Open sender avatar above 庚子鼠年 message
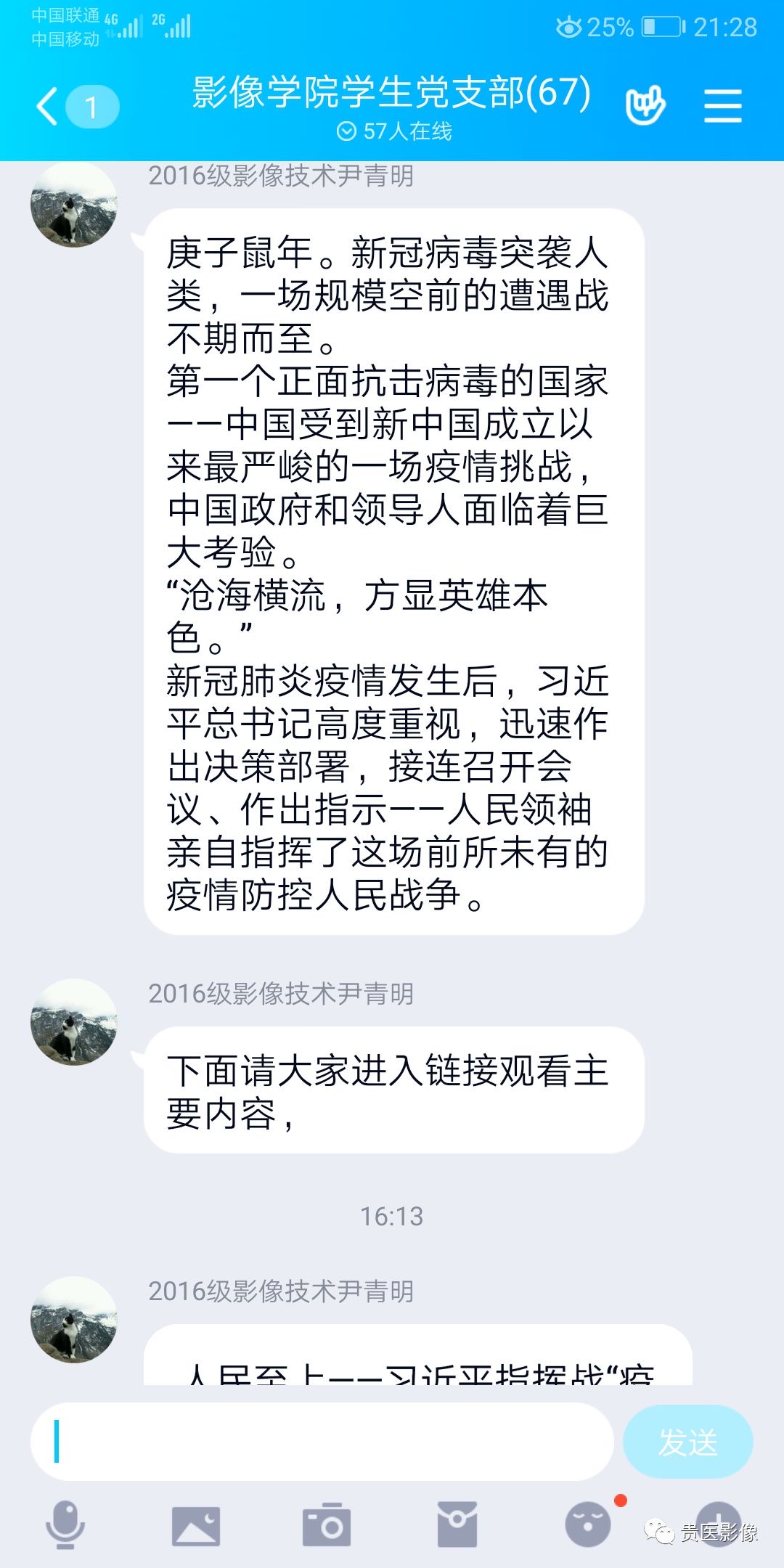Screen dimensions: 784x1568 coord(73,205)
